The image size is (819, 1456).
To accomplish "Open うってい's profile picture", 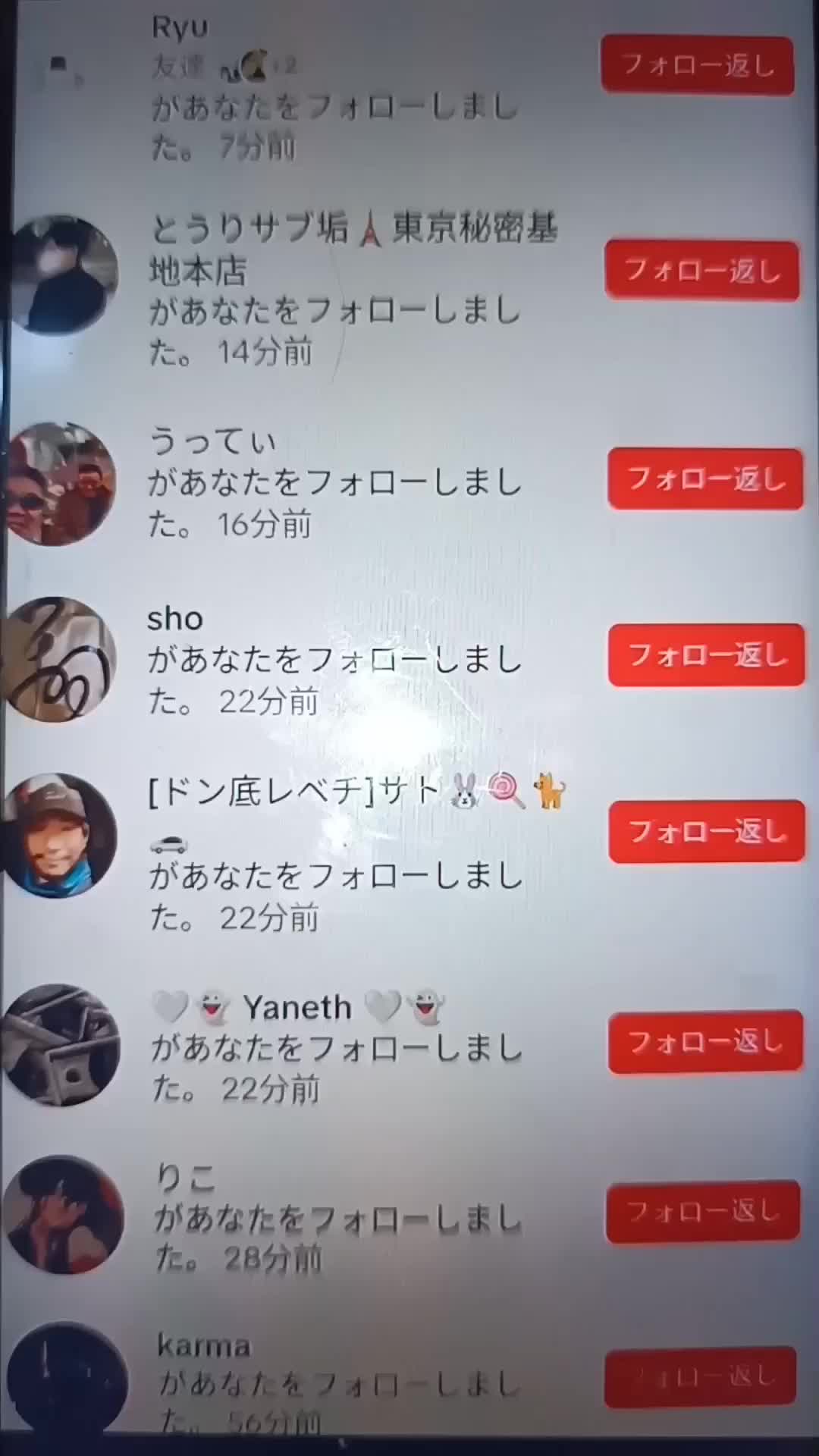I will [61, 484].
